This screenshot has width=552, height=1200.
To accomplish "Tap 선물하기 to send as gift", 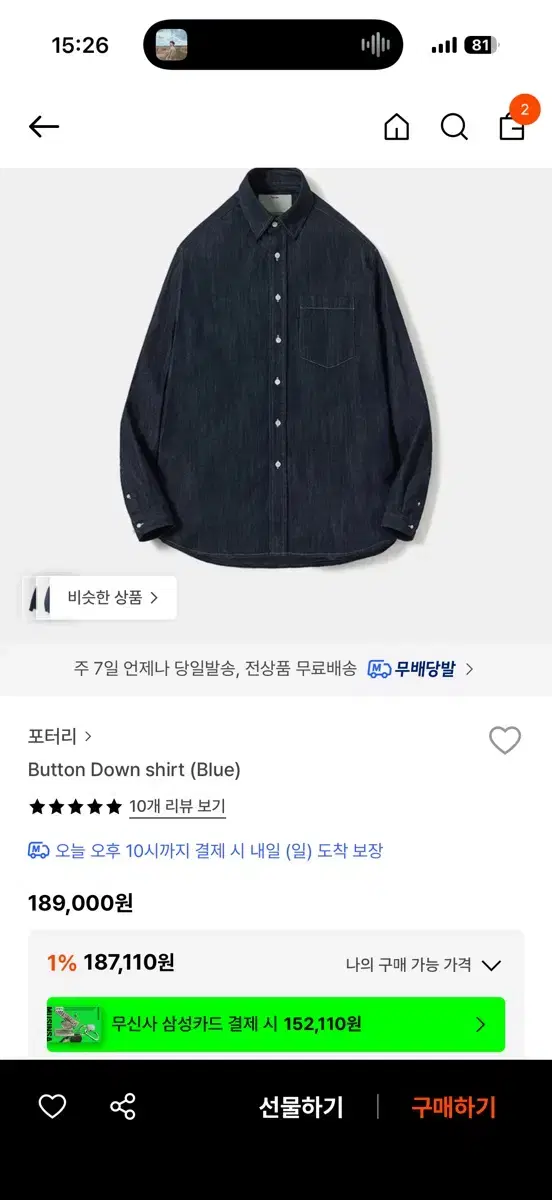I will [301, 1107].
